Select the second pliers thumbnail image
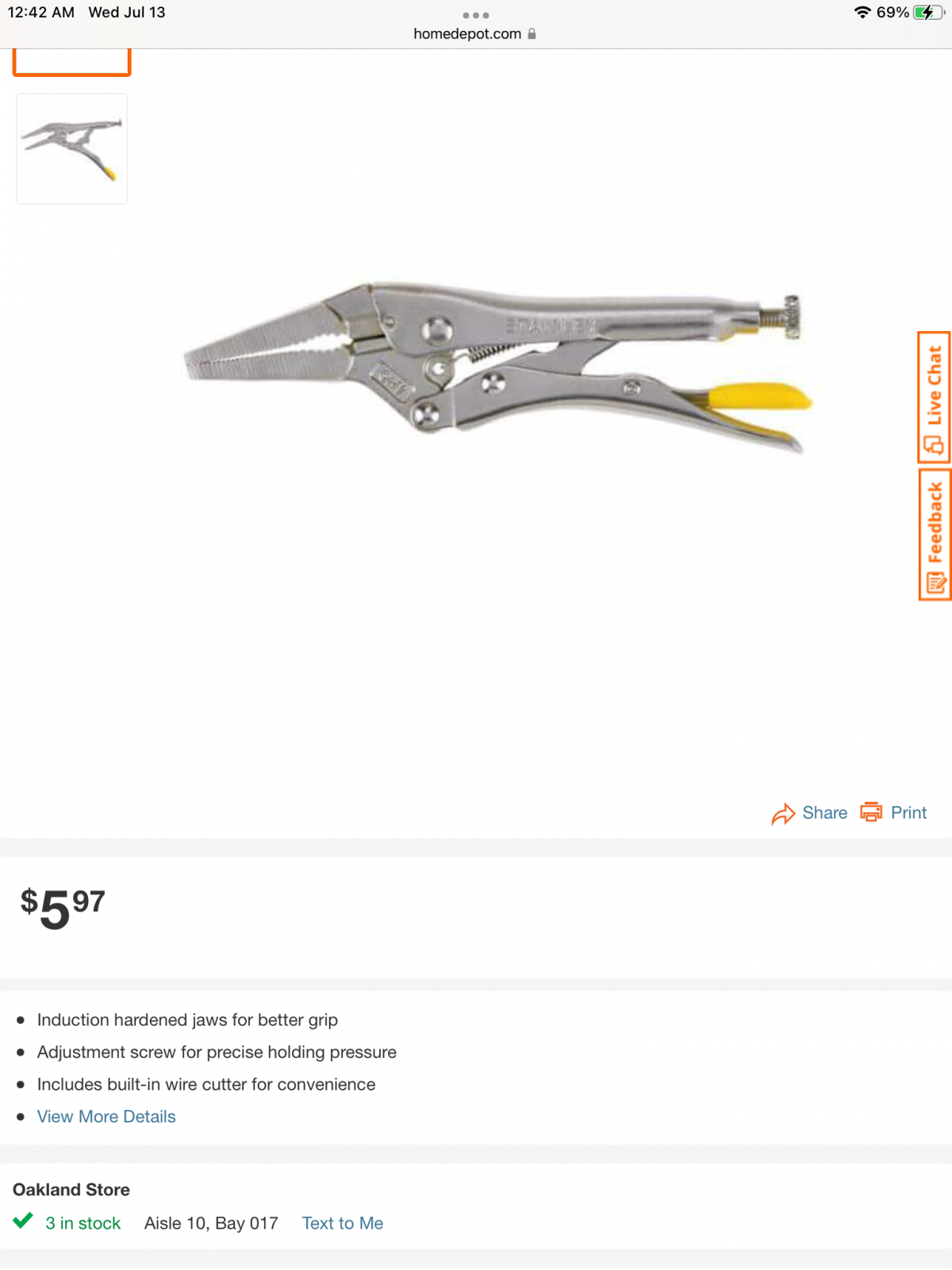Screen dimensions: 952x1270 click(x=71, y=149)
